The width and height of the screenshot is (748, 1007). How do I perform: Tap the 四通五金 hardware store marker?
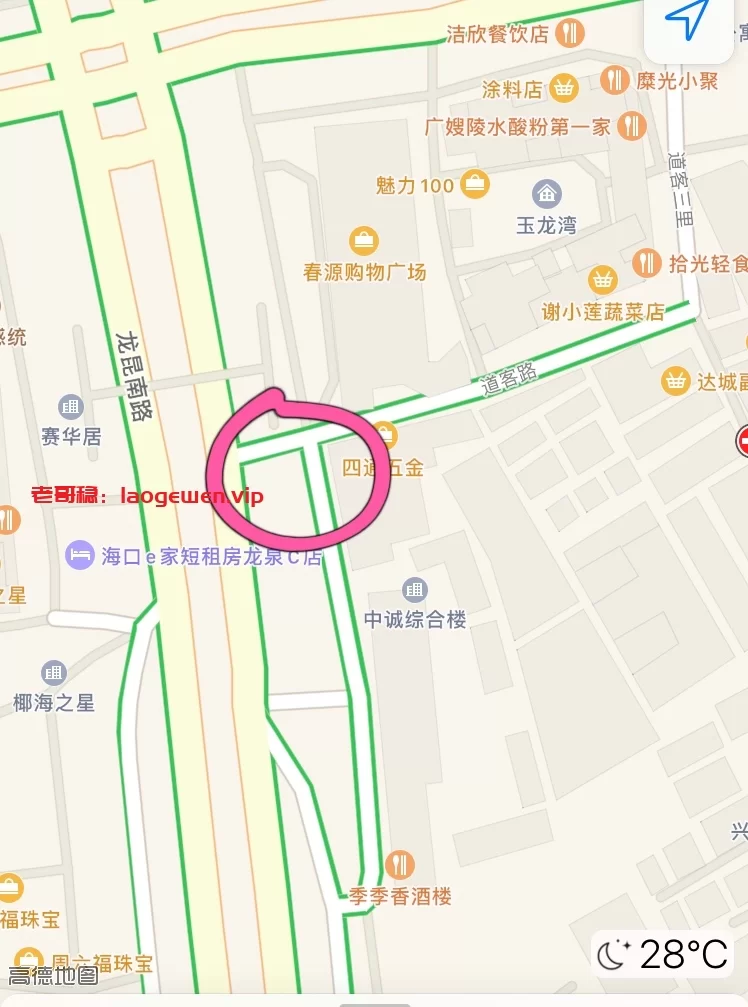pos(385,436)
